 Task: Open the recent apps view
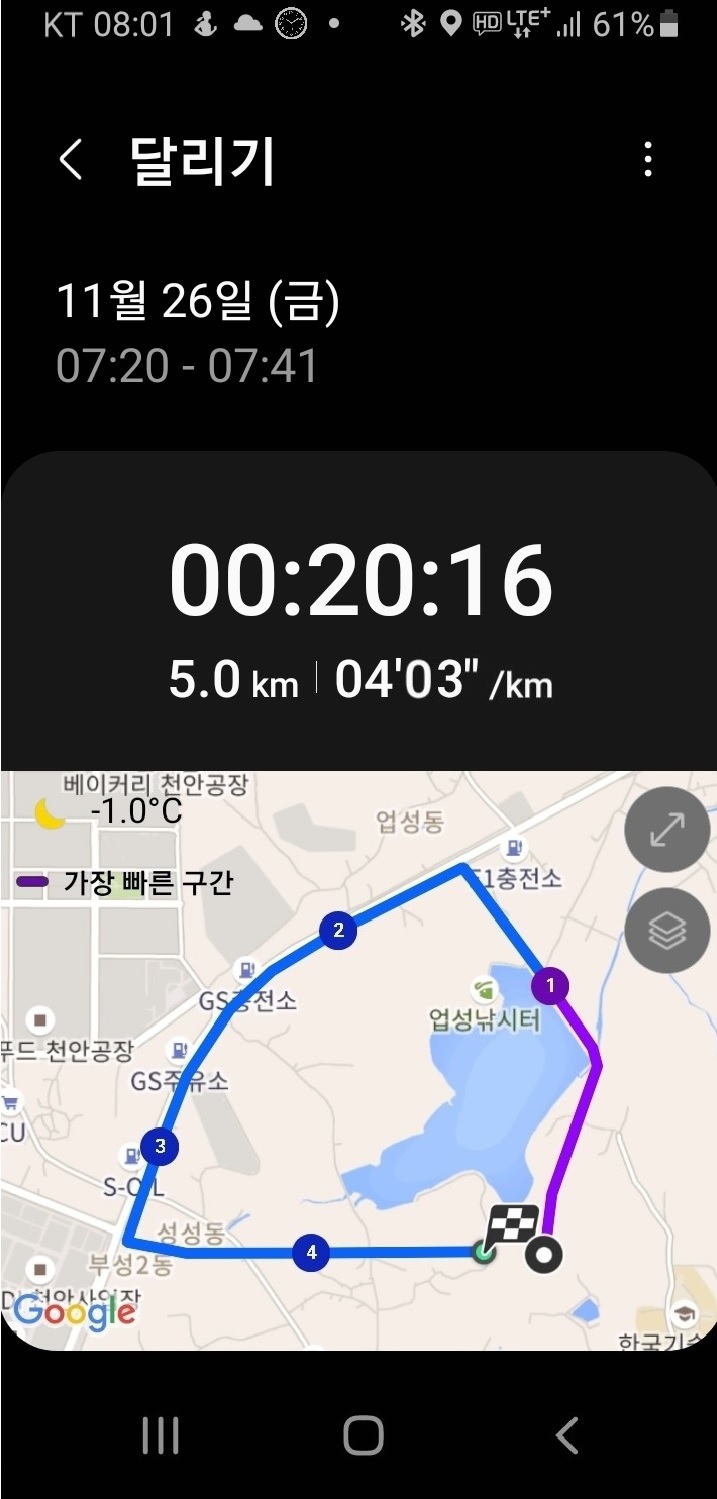160,1436
